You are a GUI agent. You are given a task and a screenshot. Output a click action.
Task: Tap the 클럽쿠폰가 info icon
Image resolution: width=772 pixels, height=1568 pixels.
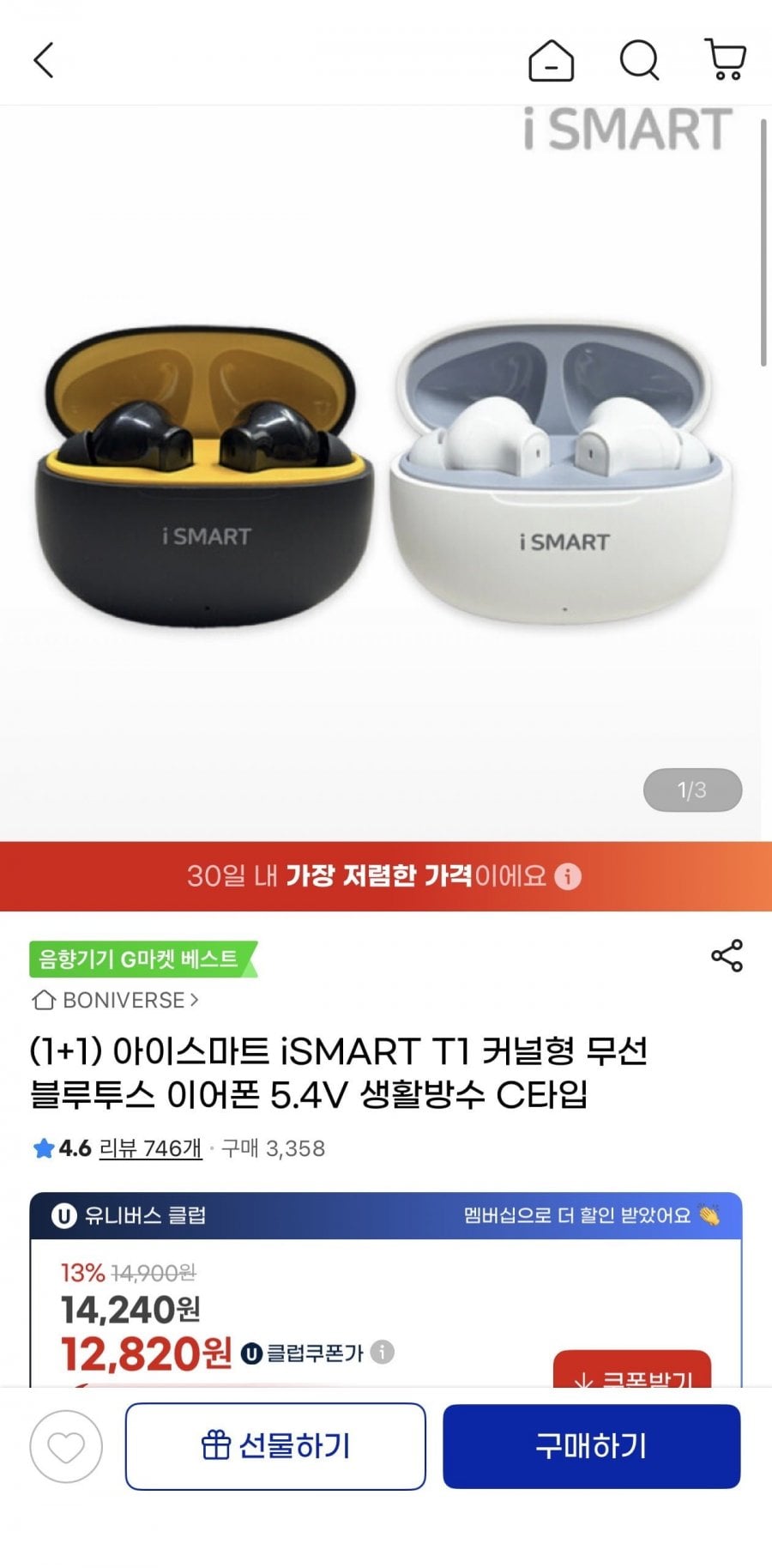click(x=383, y=1353)
